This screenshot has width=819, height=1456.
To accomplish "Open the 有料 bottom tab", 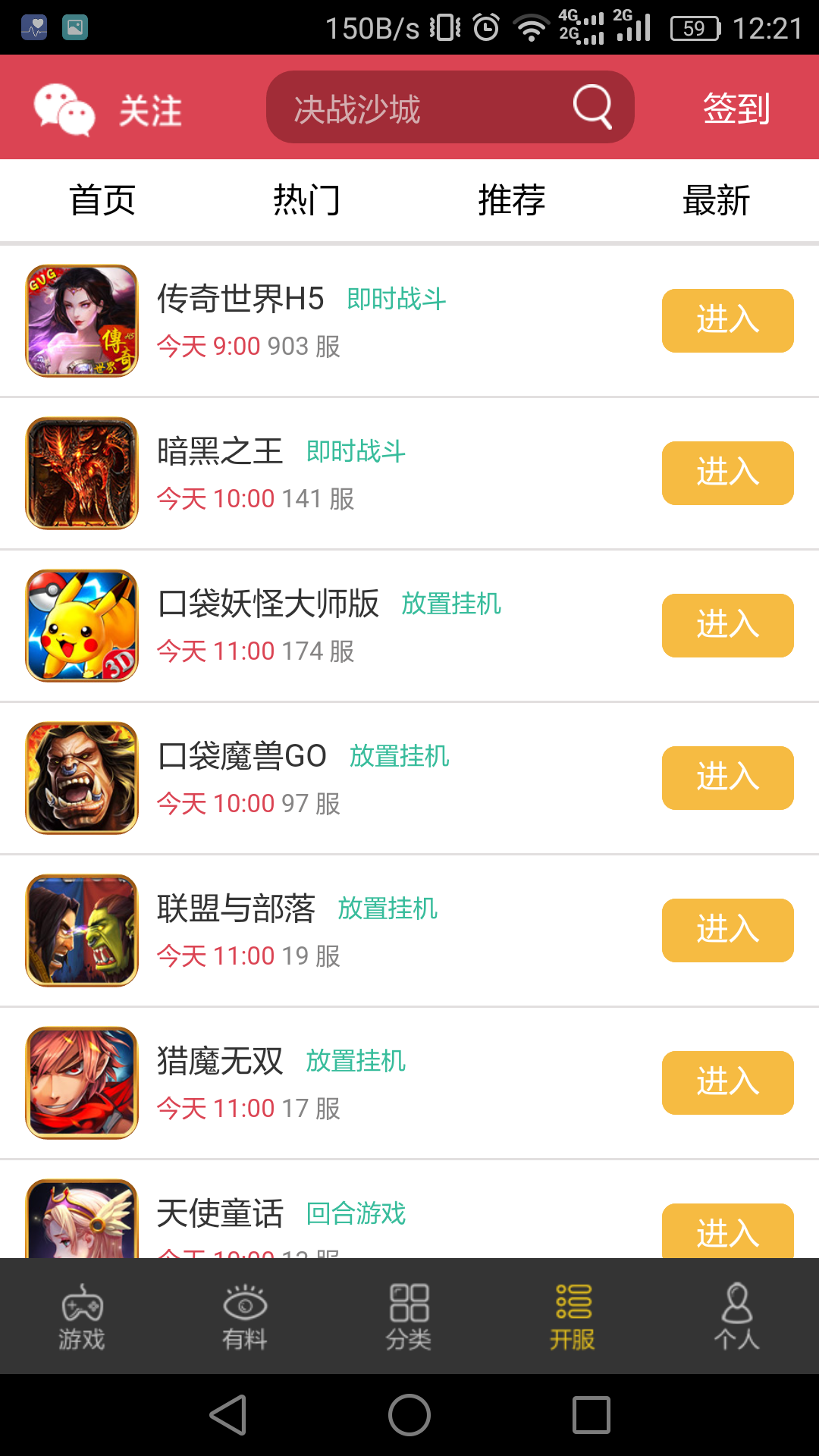I will coord(245,1316).
